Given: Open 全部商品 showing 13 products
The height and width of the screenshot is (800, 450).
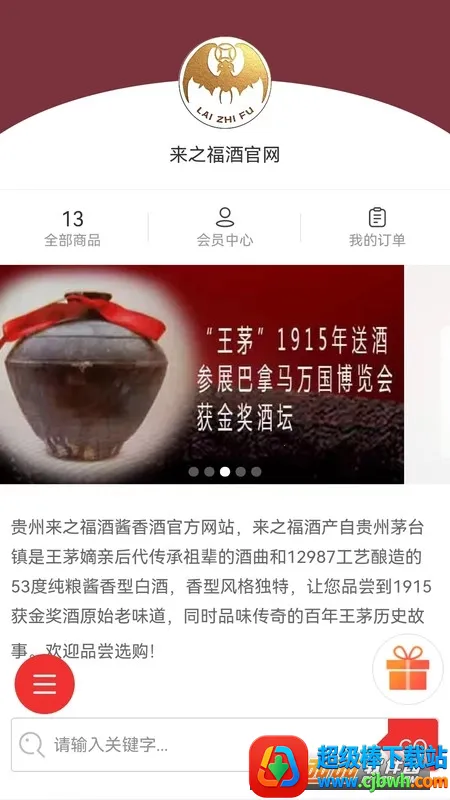Looking at the screenshot, I should (72, 228).
